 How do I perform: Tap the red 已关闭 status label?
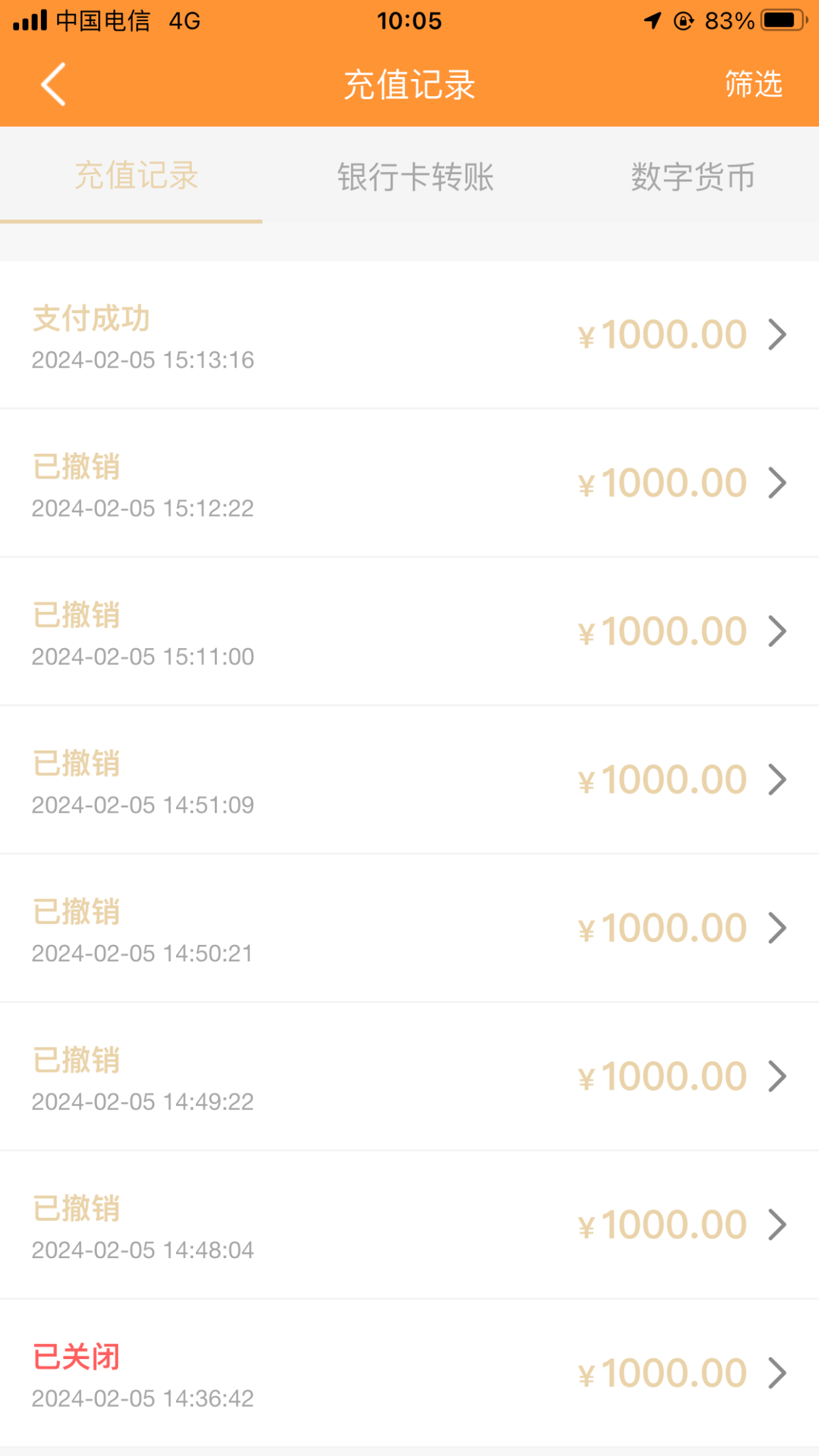pos(76,1356)
